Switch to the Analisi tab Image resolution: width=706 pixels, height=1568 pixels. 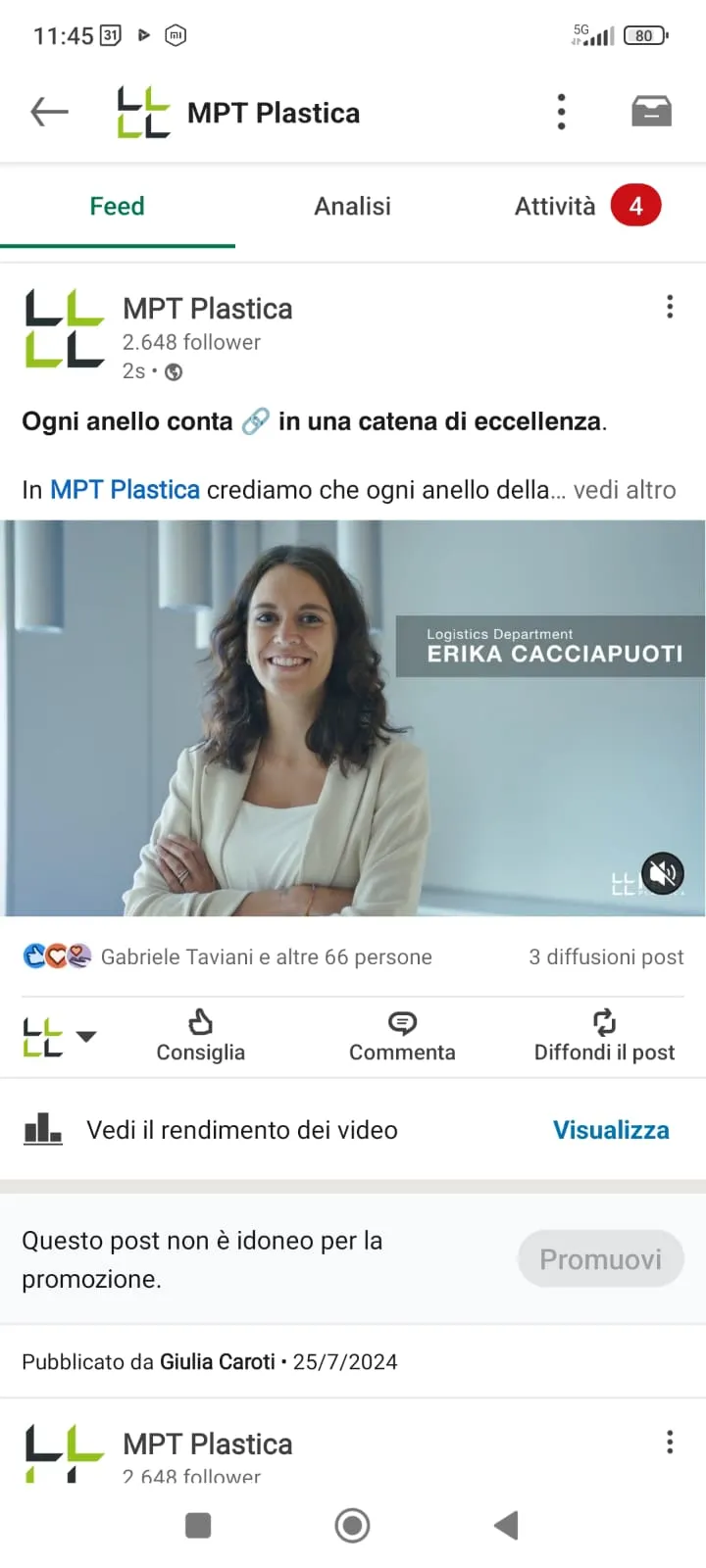click(x=352, y=207)
